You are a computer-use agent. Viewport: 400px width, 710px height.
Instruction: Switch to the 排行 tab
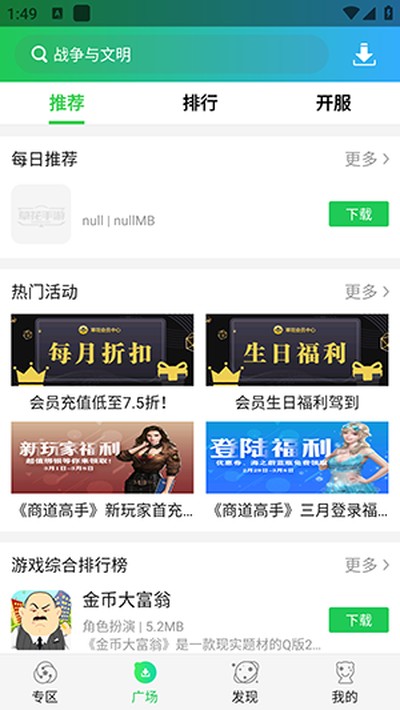pyautogui.click(x=200, y=103)
